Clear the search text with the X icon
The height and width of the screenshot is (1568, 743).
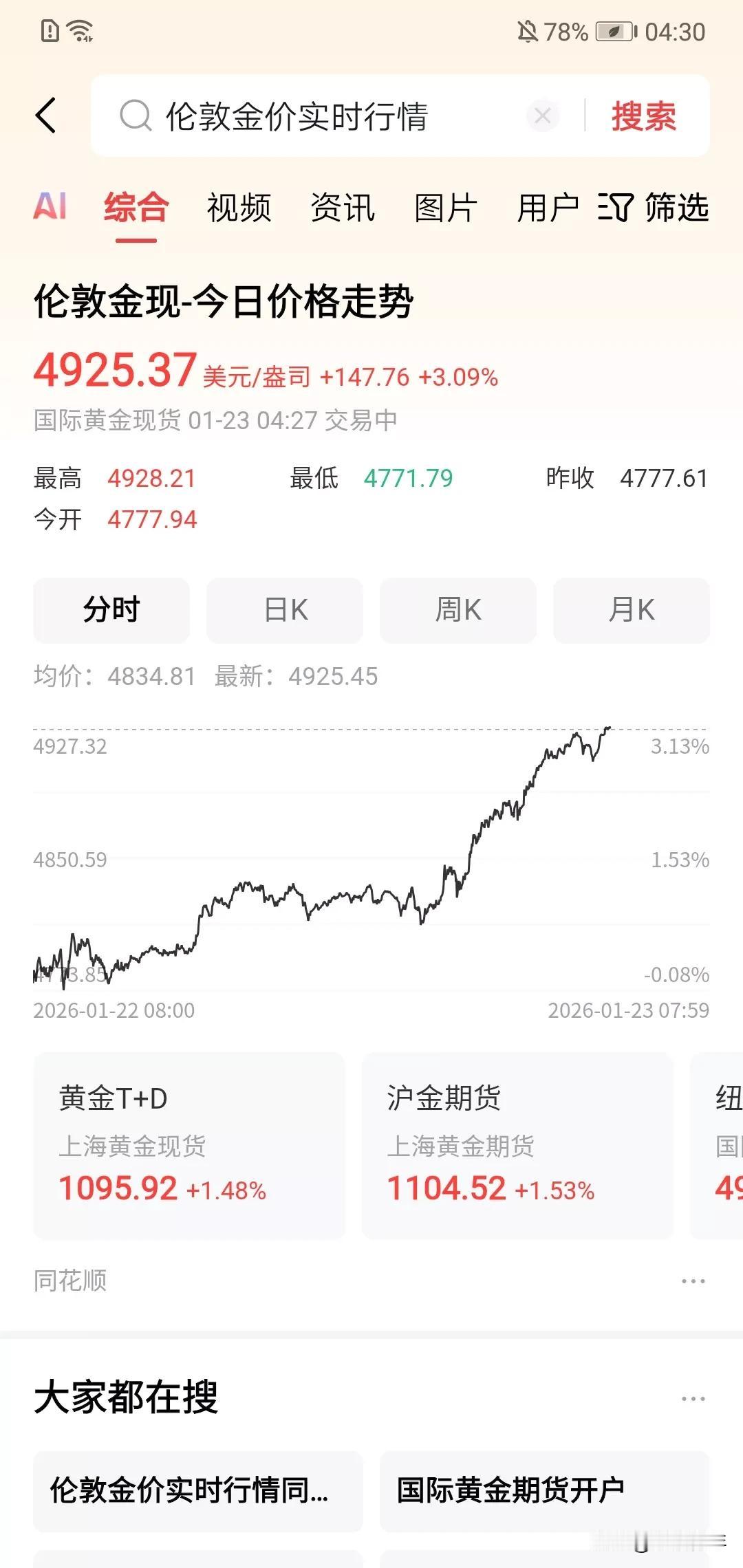point(543,116)
